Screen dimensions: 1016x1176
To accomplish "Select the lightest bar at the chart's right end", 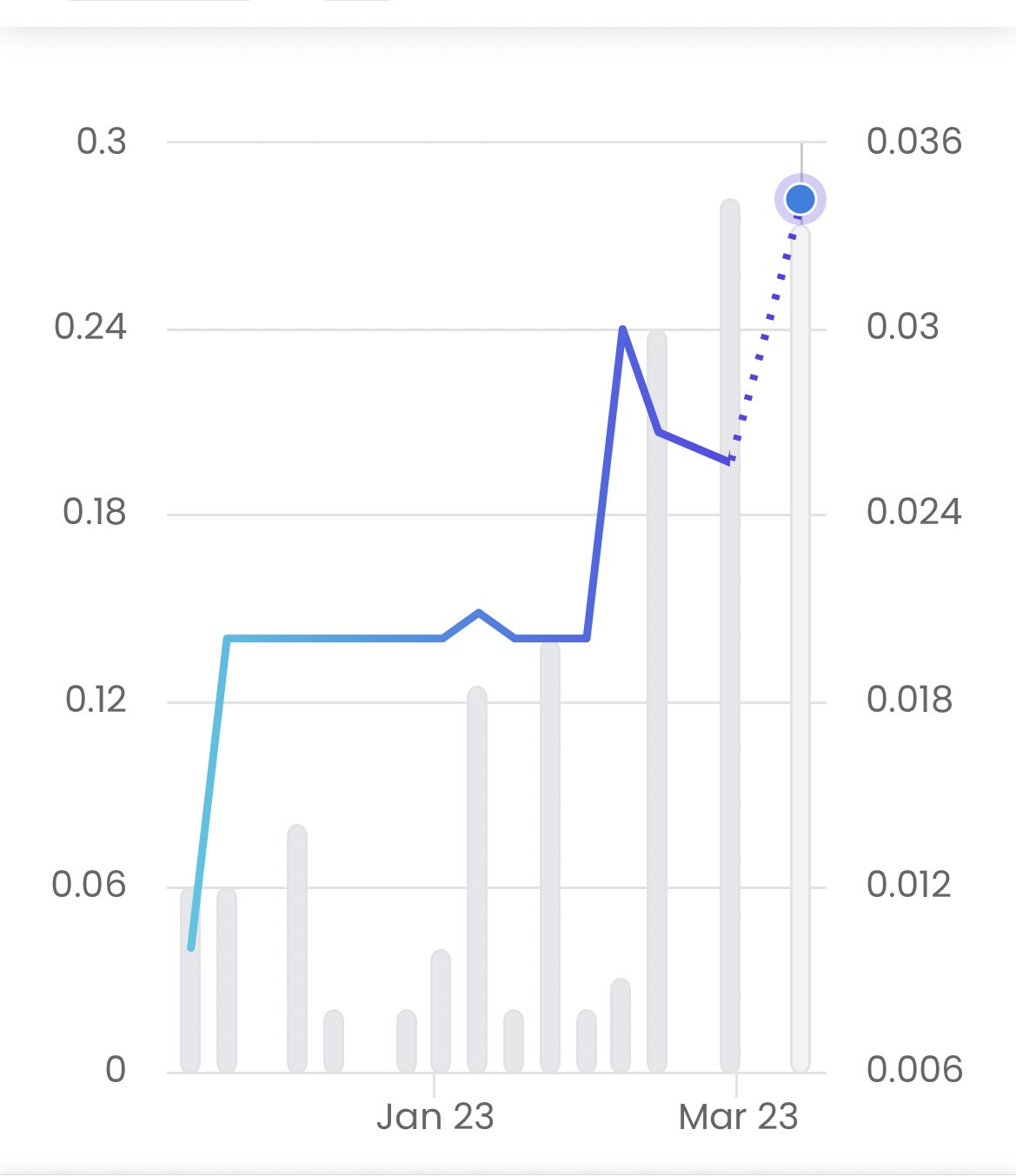I will tap(800, 648).
